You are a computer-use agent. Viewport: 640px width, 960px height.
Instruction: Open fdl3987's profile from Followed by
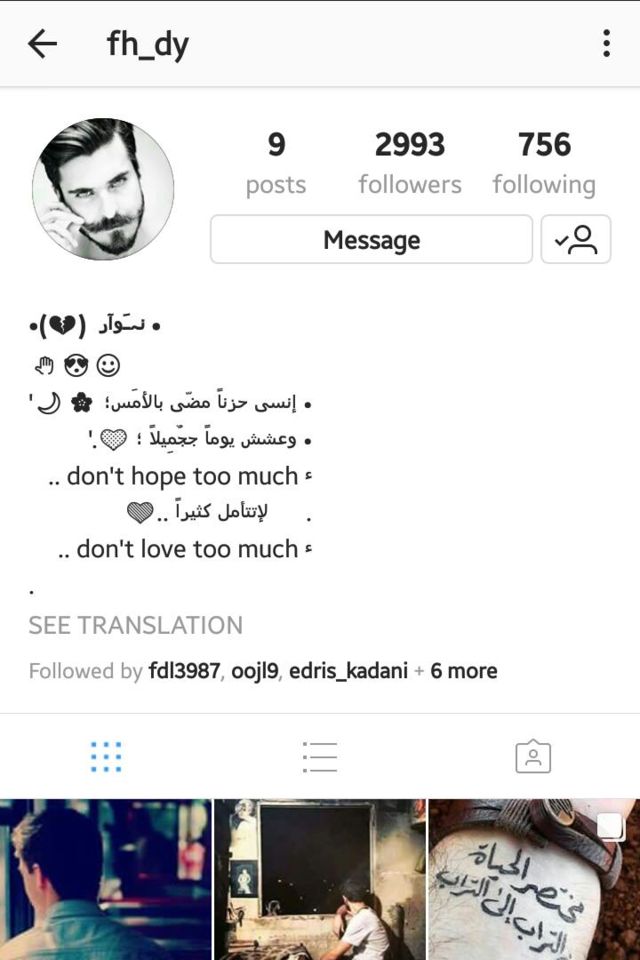point(183,671)
